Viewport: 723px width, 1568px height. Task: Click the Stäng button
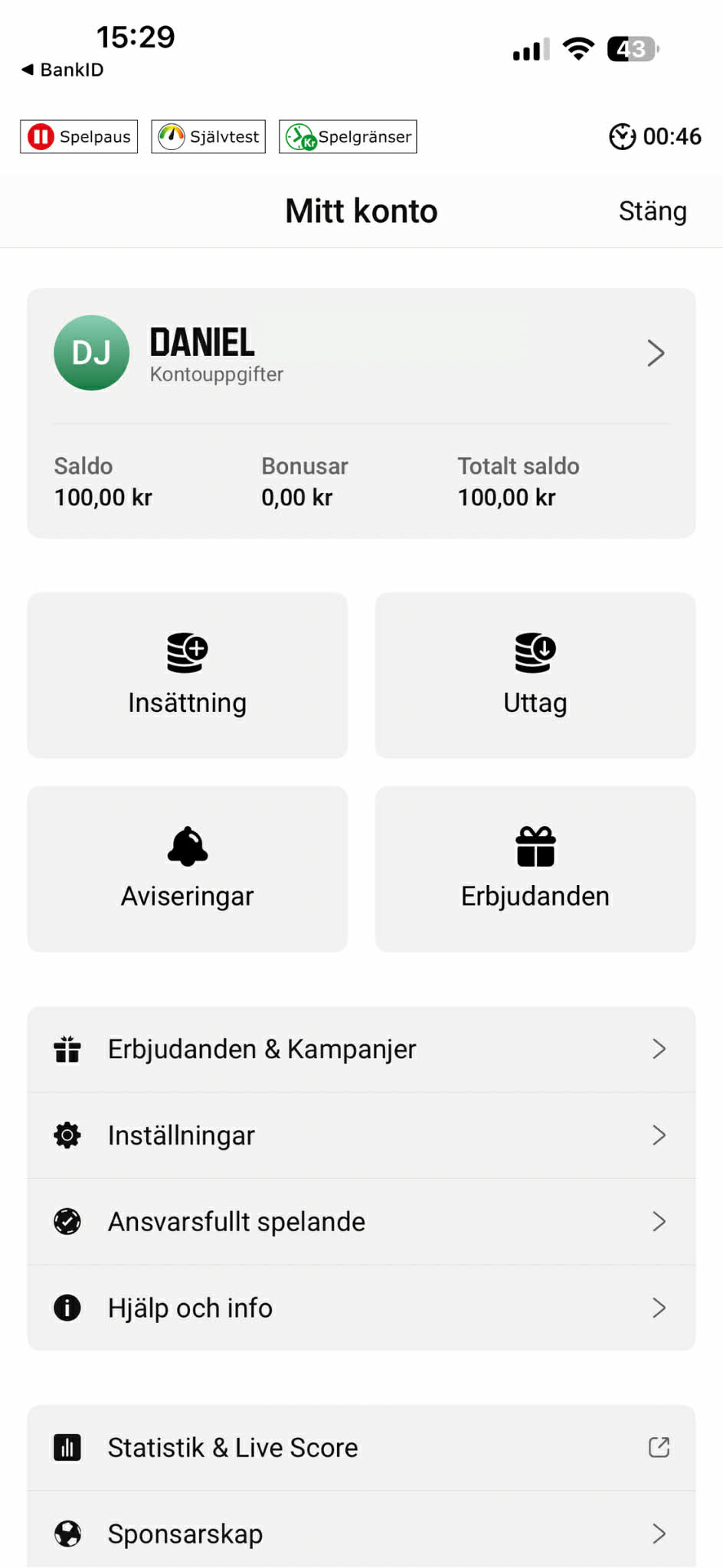pyautogui.click(x=653, y=211)
